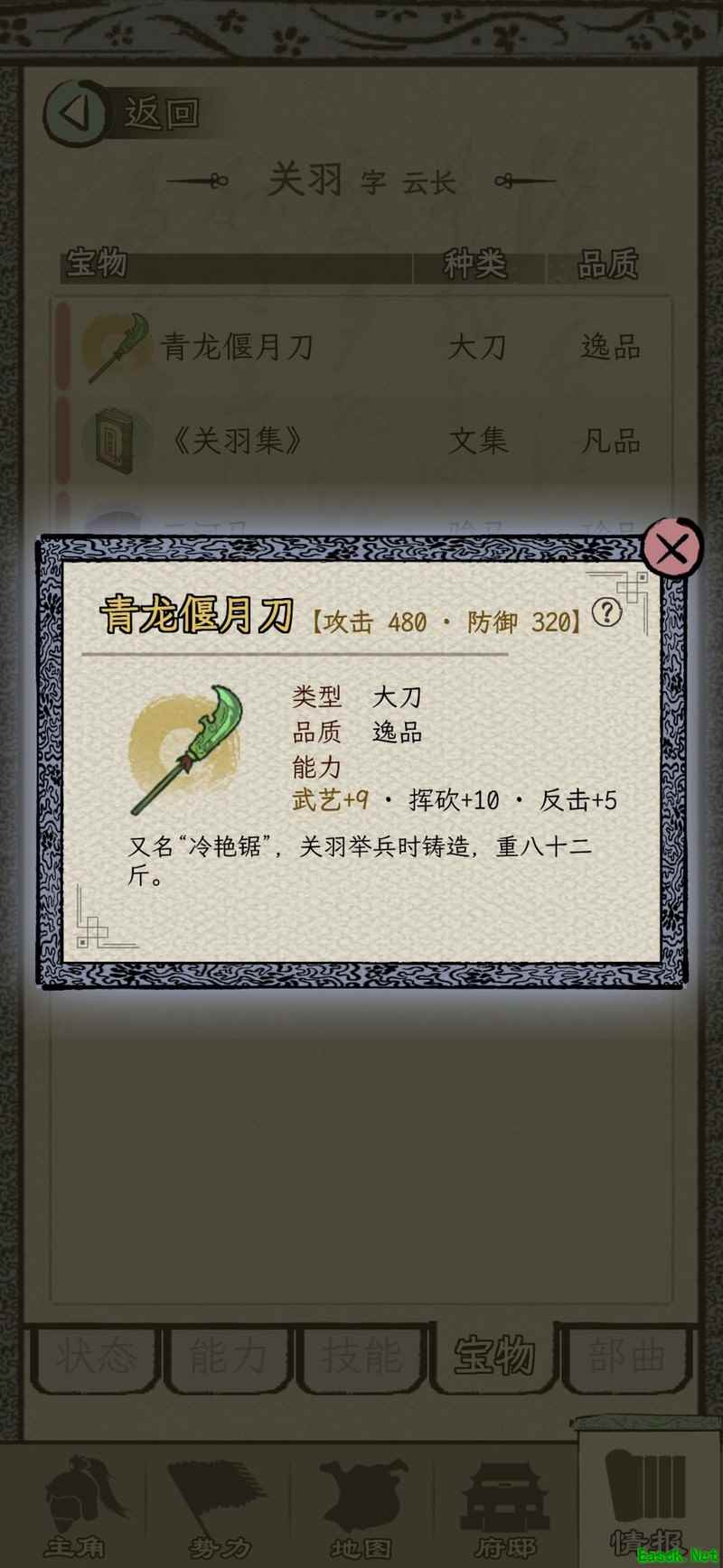Tap the 返回 back button

tap(122, 114)
